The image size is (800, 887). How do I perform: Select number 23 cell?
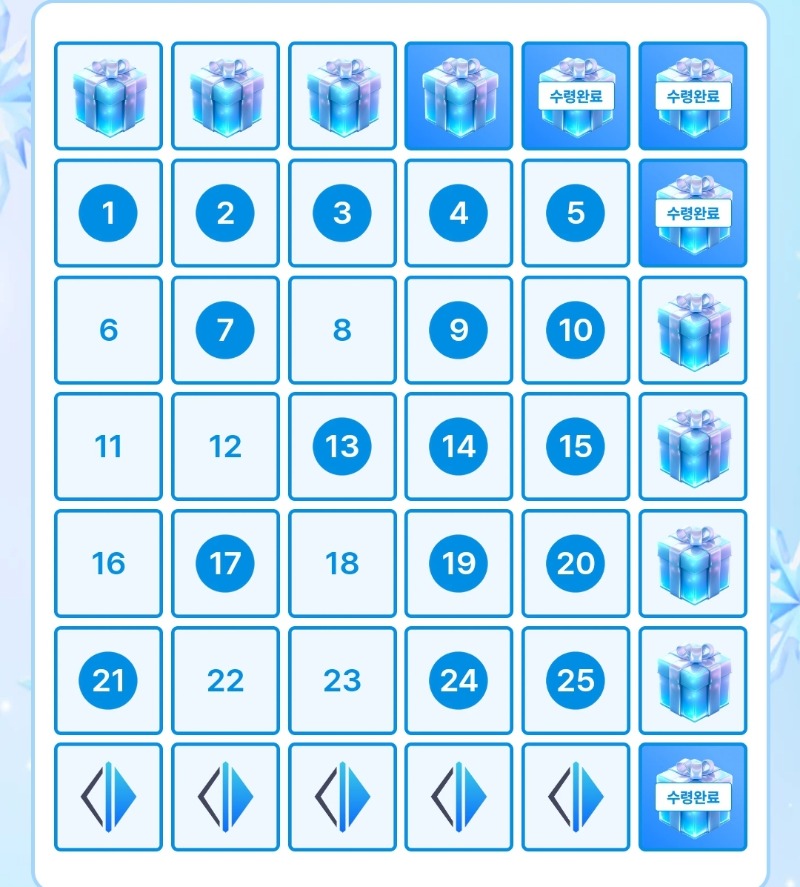coord(342,681)
